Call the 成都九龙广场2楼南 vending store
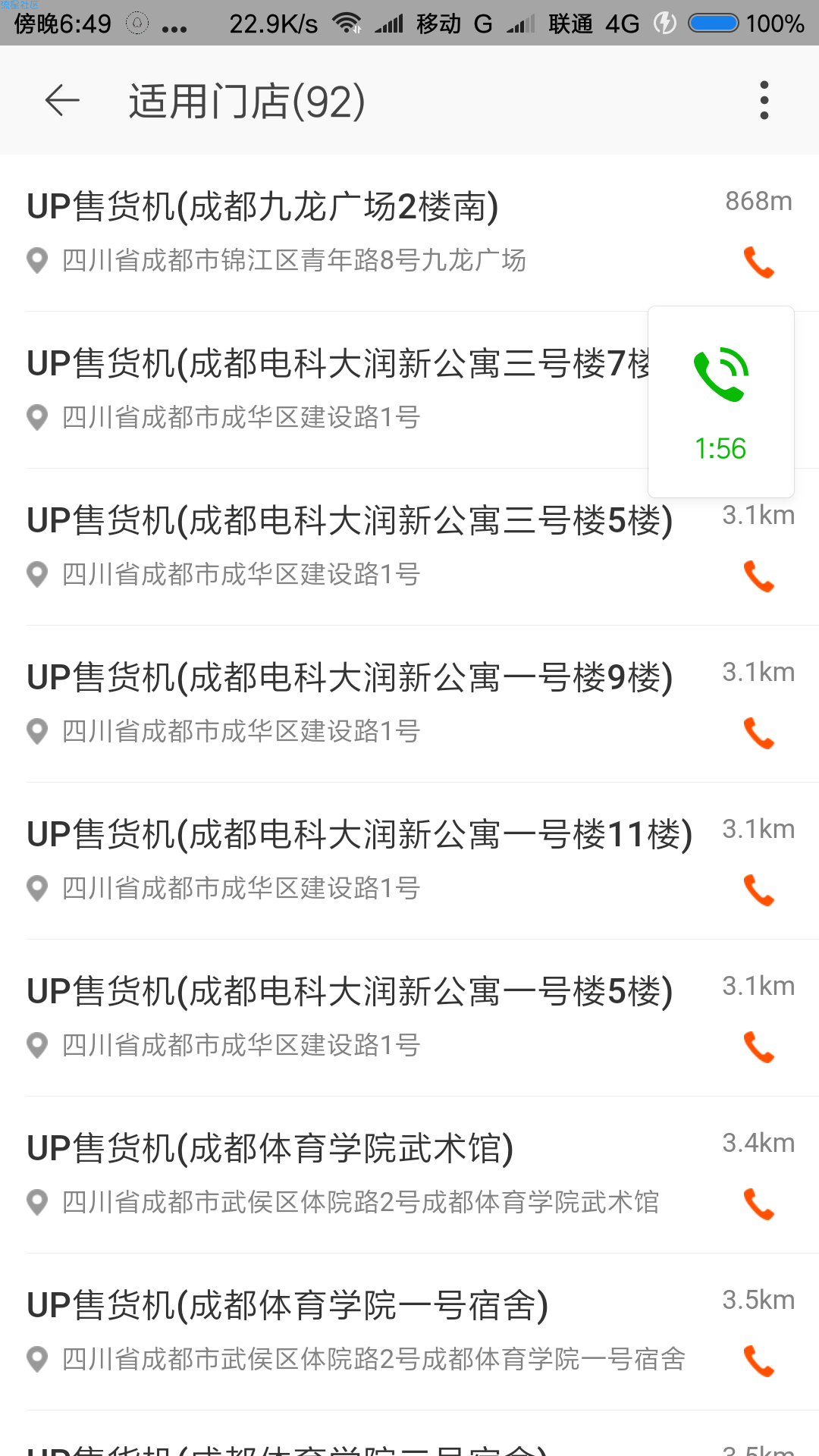The width and height of the screenshot is (819, 1456). 758,263
